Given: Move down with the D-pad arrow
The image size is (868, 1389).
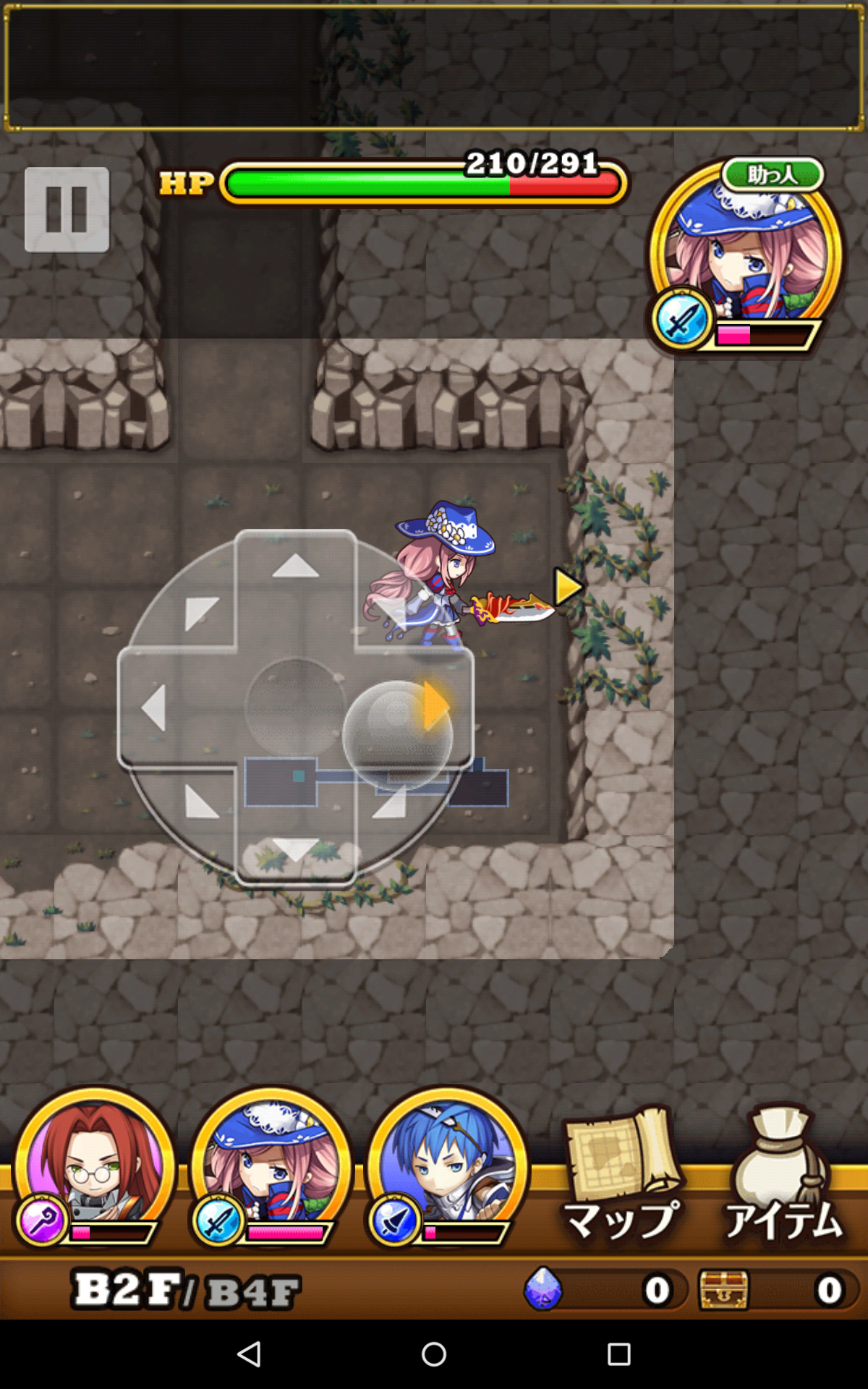Looking at the screenshot, I should (x=295, y=849).
